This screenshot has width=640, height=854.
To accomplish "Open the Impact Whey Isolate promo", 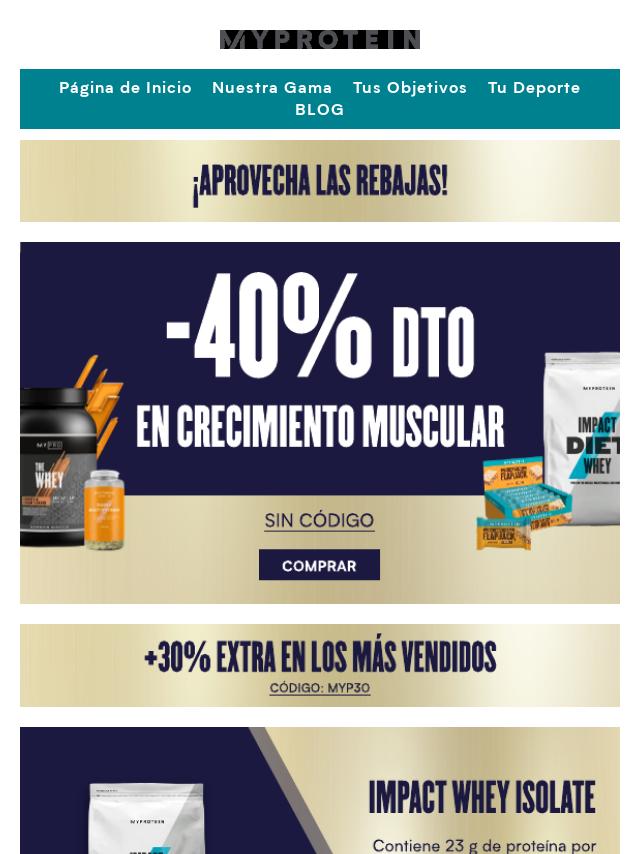I will [x=320, y=792].
